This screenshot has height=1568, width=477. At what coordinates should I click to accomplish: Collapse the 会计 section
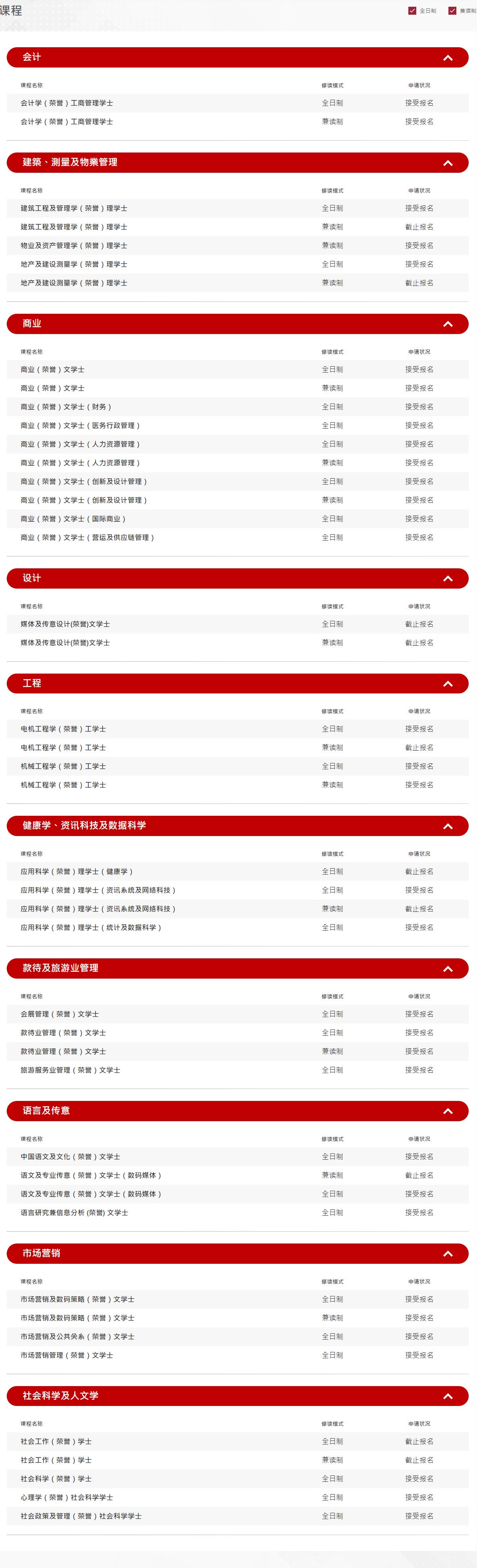pyautogui.click(x=448, y=58)
